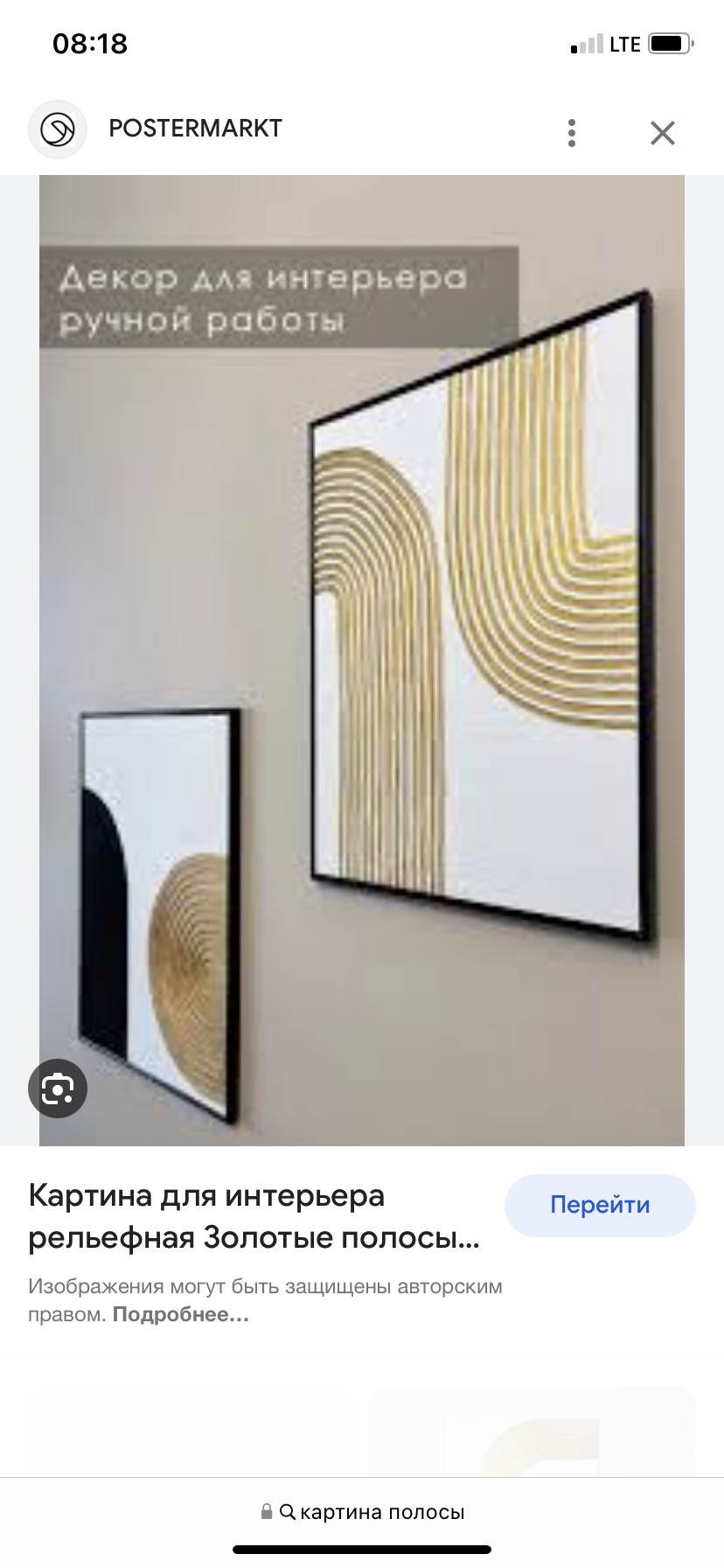This screenshot has height=1568, width=724.
Task: Open the golden stripes picture image
Action: pos(362,661)
